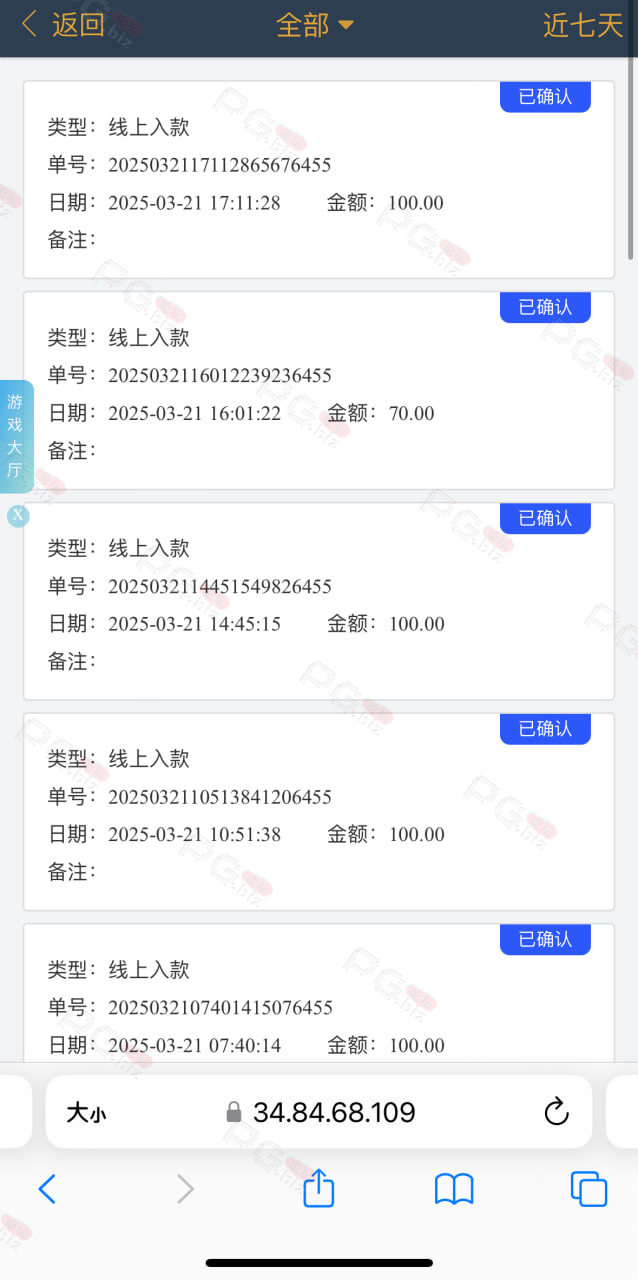Open the deposit record dated 14:45:15
Viewport: 638px width, 1280px height.
point(319,601)
